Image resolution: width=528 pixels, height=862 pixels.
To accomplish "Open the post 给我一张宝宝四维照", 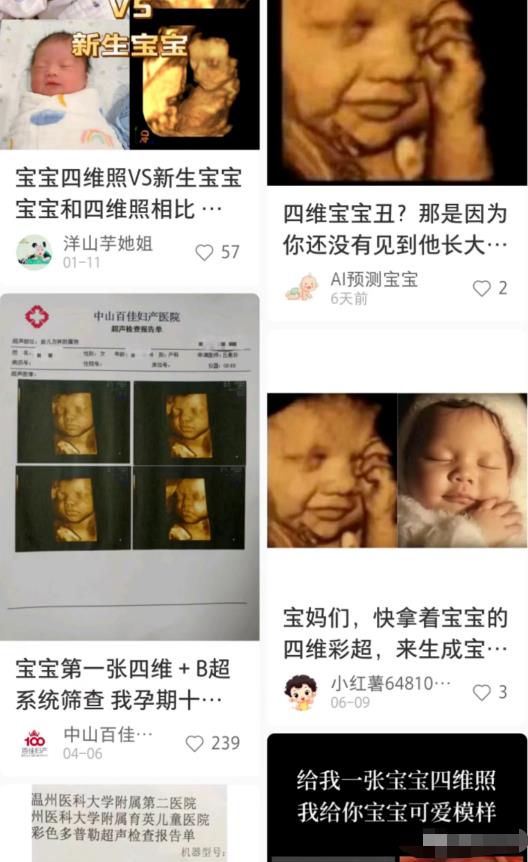I will tap(397, 797).
